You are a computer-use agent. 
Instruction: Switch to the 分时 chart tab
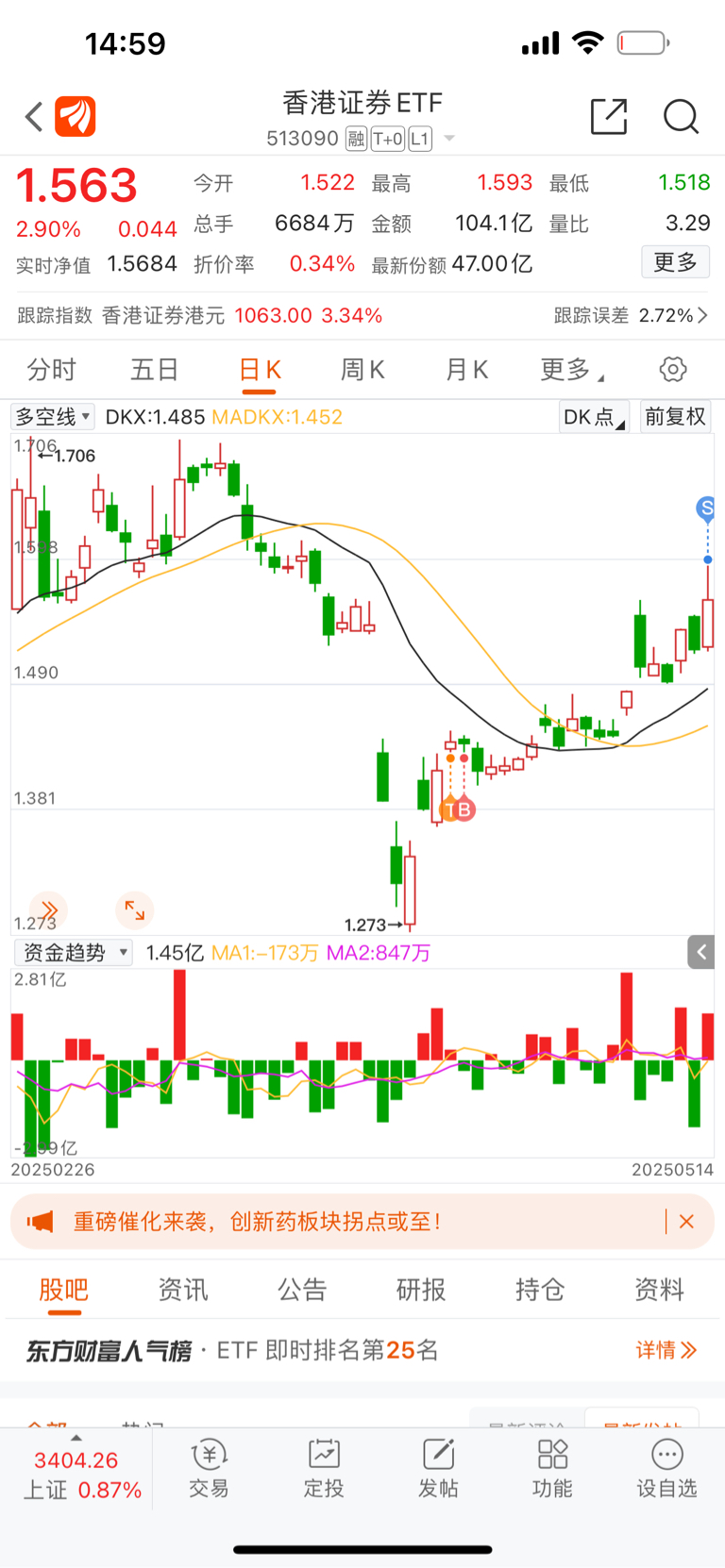pyautogui.click(x=51, y=370)
